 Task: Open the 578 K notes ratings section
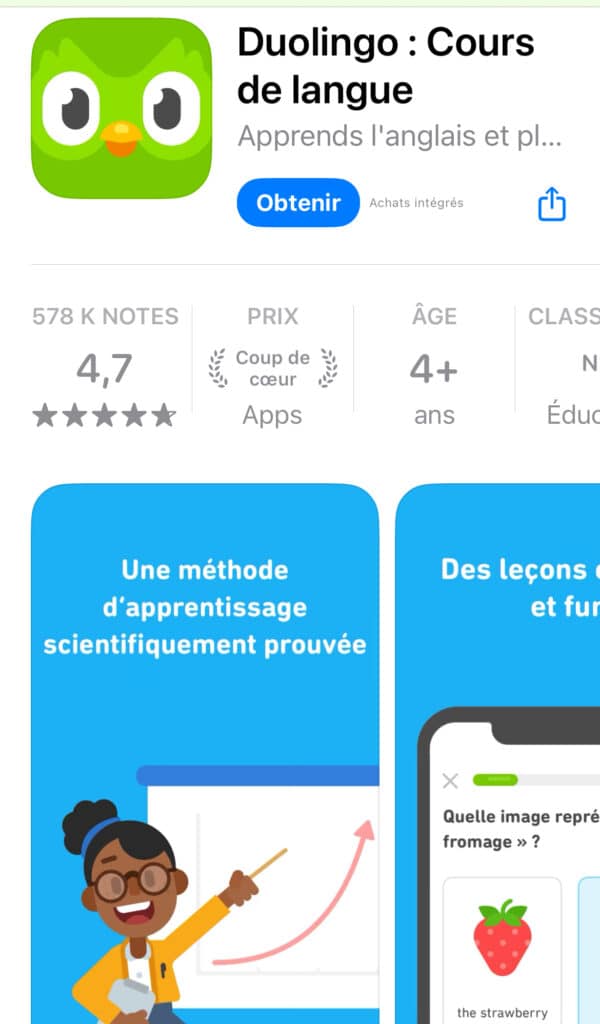(105, 368)
